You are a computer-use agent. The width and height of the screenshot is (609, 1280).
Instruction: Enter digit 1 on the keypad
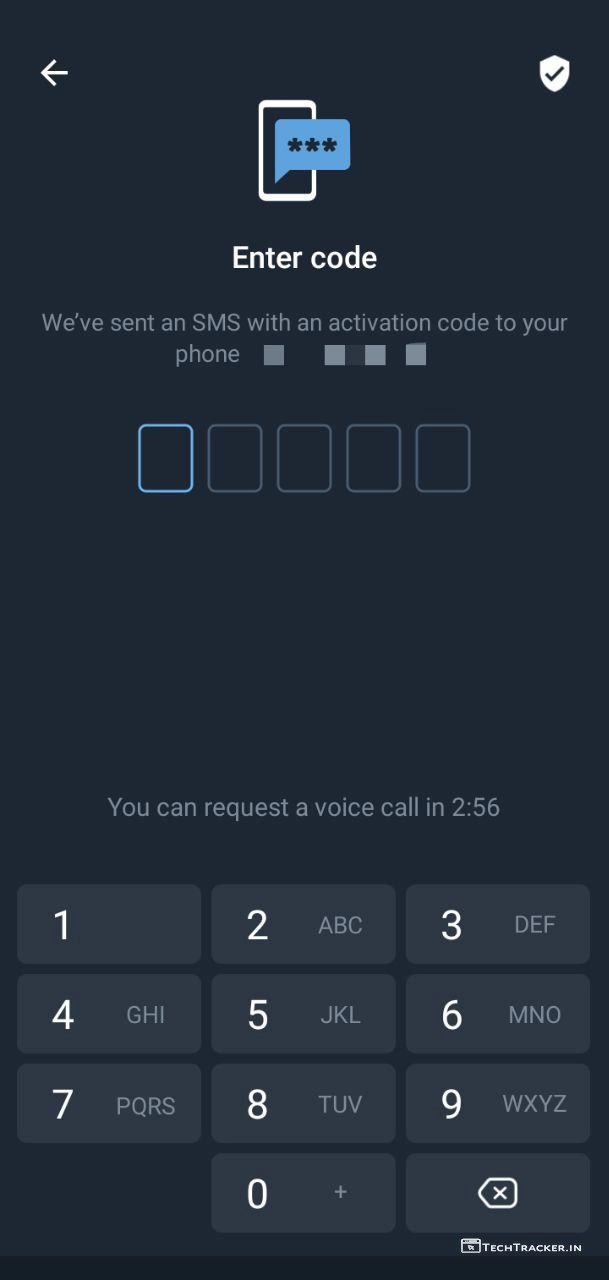coord(108,924)
